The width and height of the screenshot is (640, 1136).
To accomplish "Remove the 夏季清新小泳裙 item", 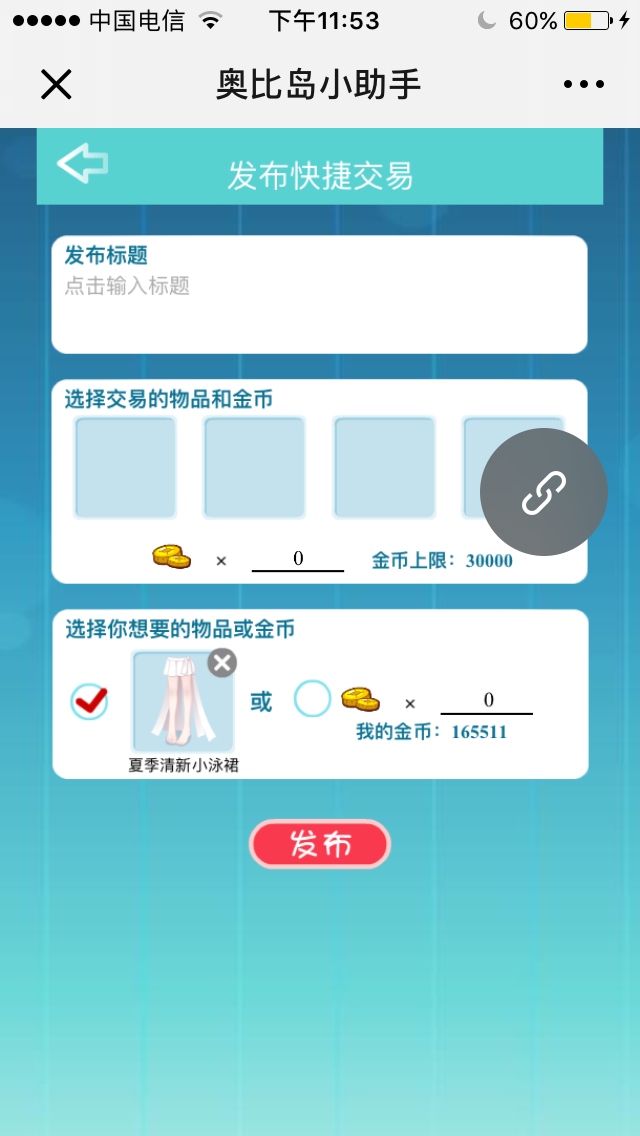I will tap(222, 662).
